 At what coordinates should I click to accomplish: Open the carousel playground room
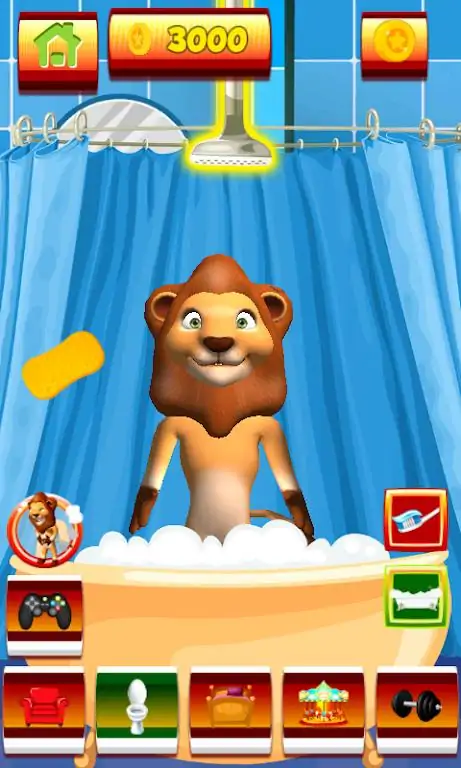(x=323, y=710)
